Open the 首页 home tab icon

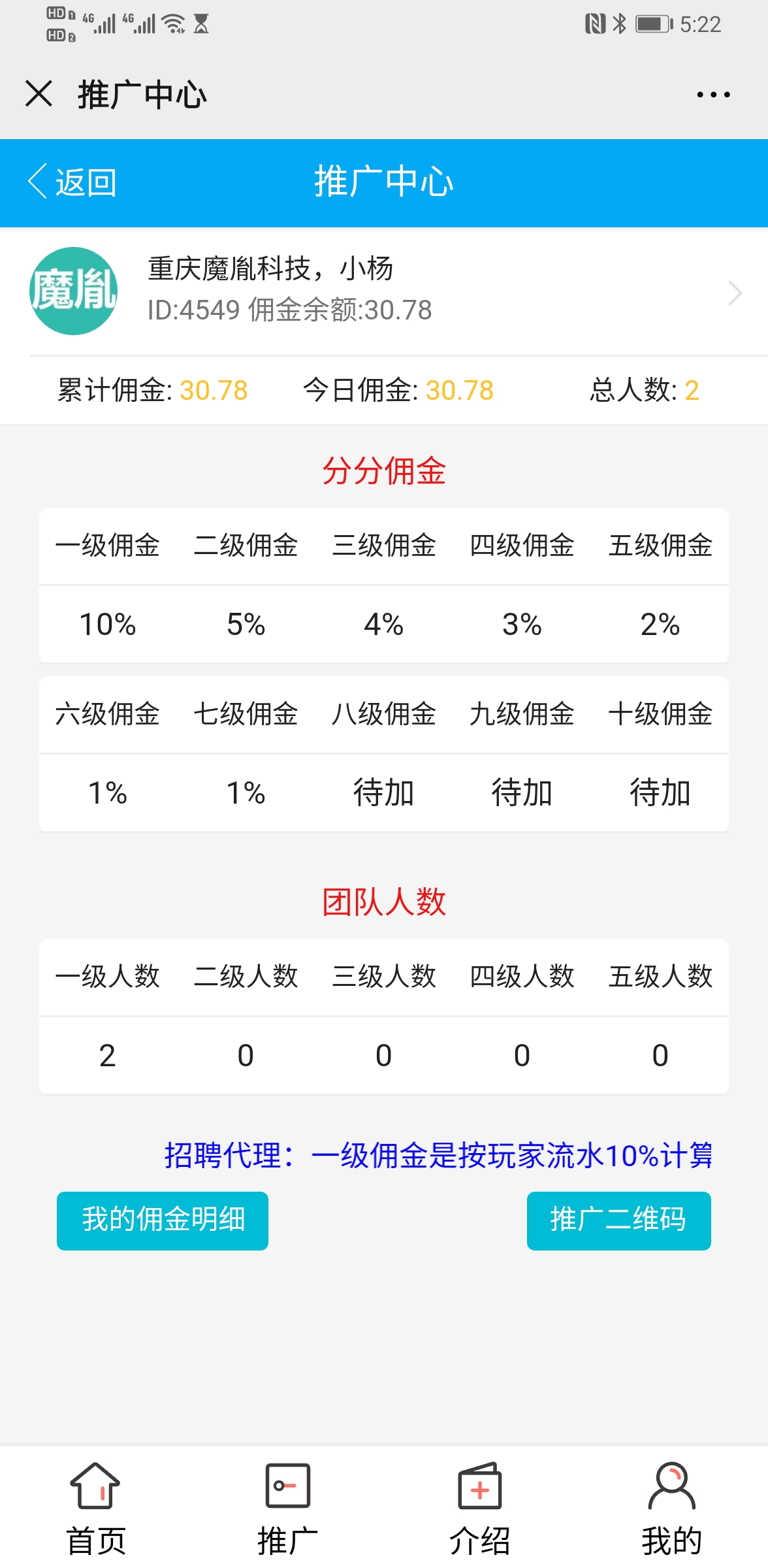(94, 1486)
